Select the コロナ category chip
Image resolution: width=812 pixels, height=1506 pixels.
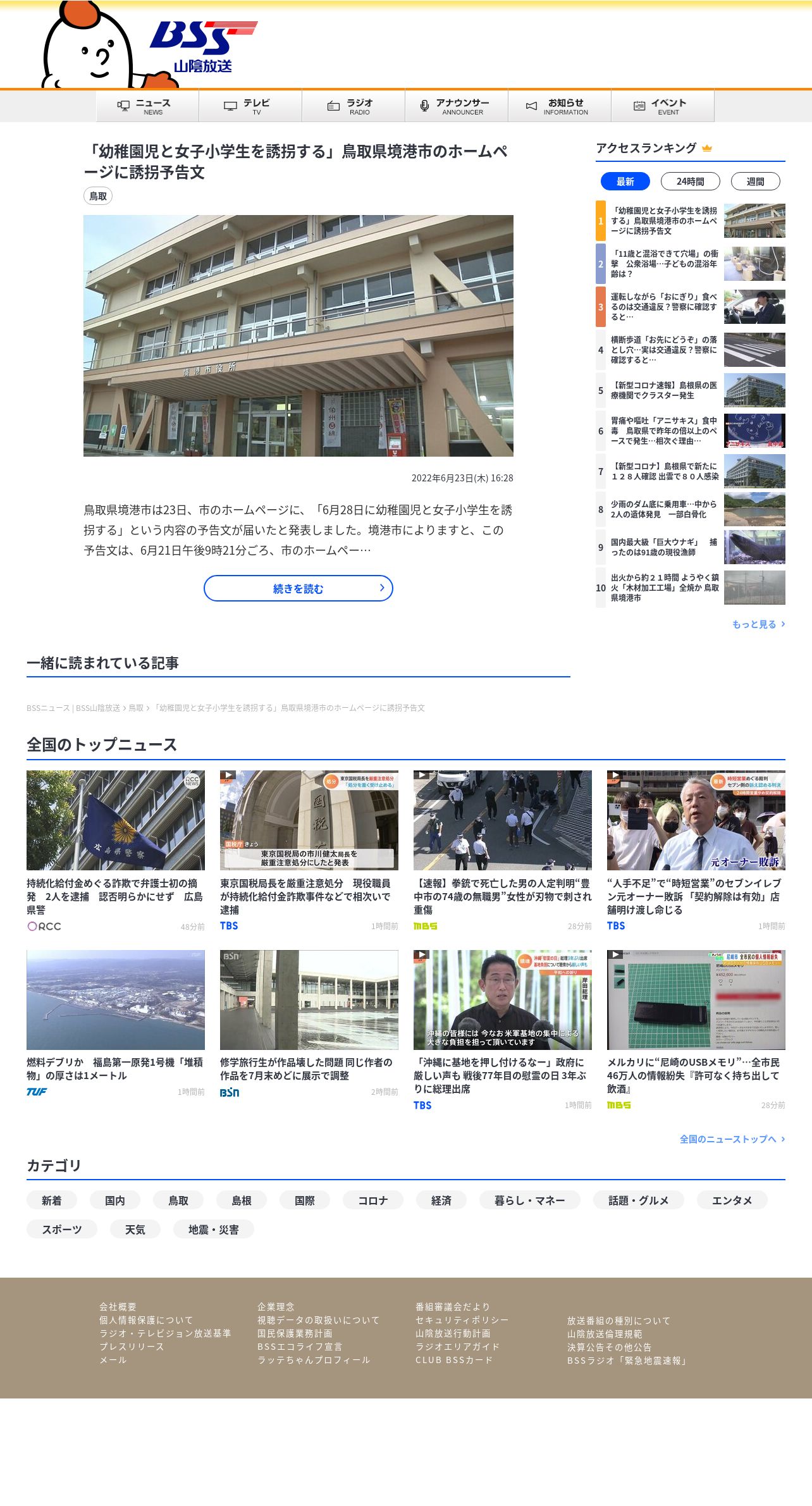click(373, 1200)
